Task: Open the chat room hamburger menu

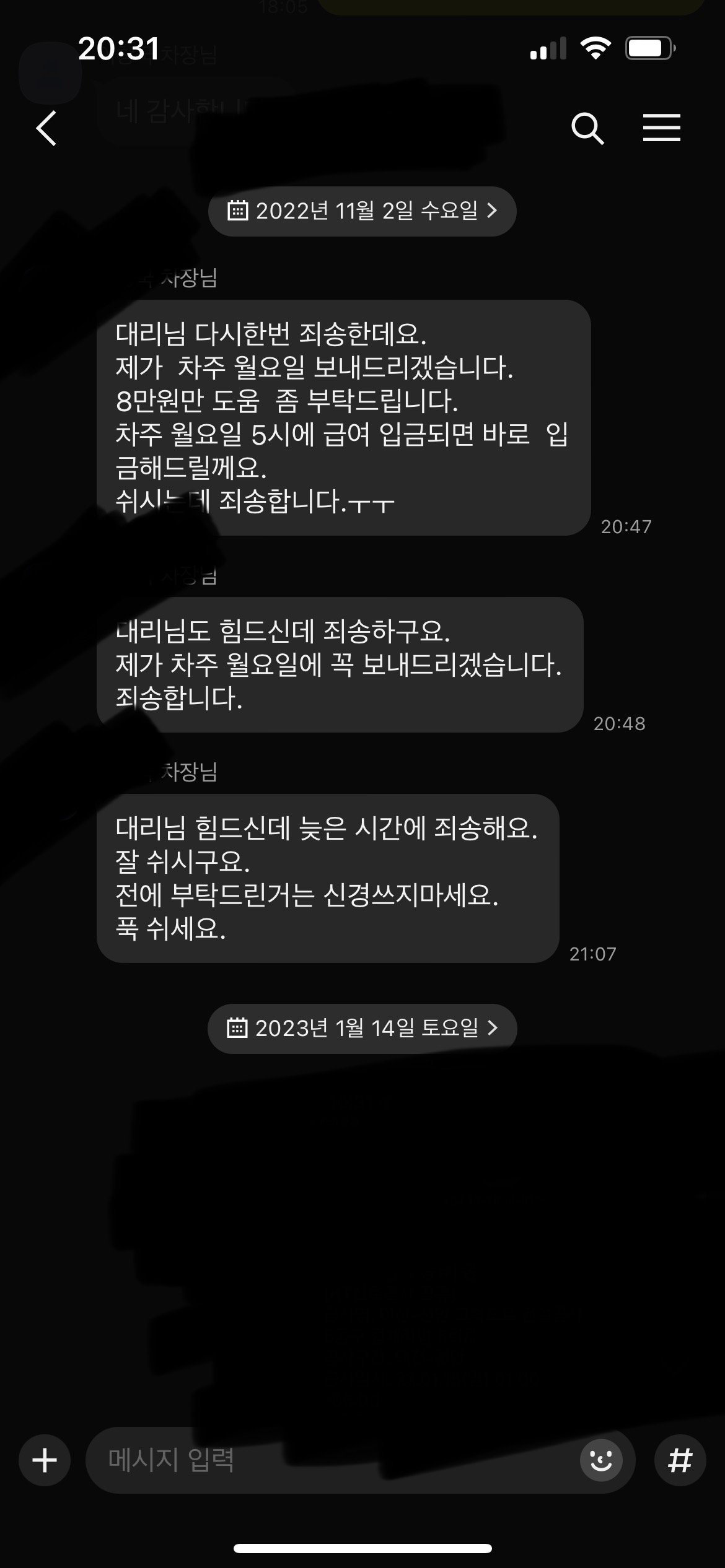Action: click(x=661, y=128)
